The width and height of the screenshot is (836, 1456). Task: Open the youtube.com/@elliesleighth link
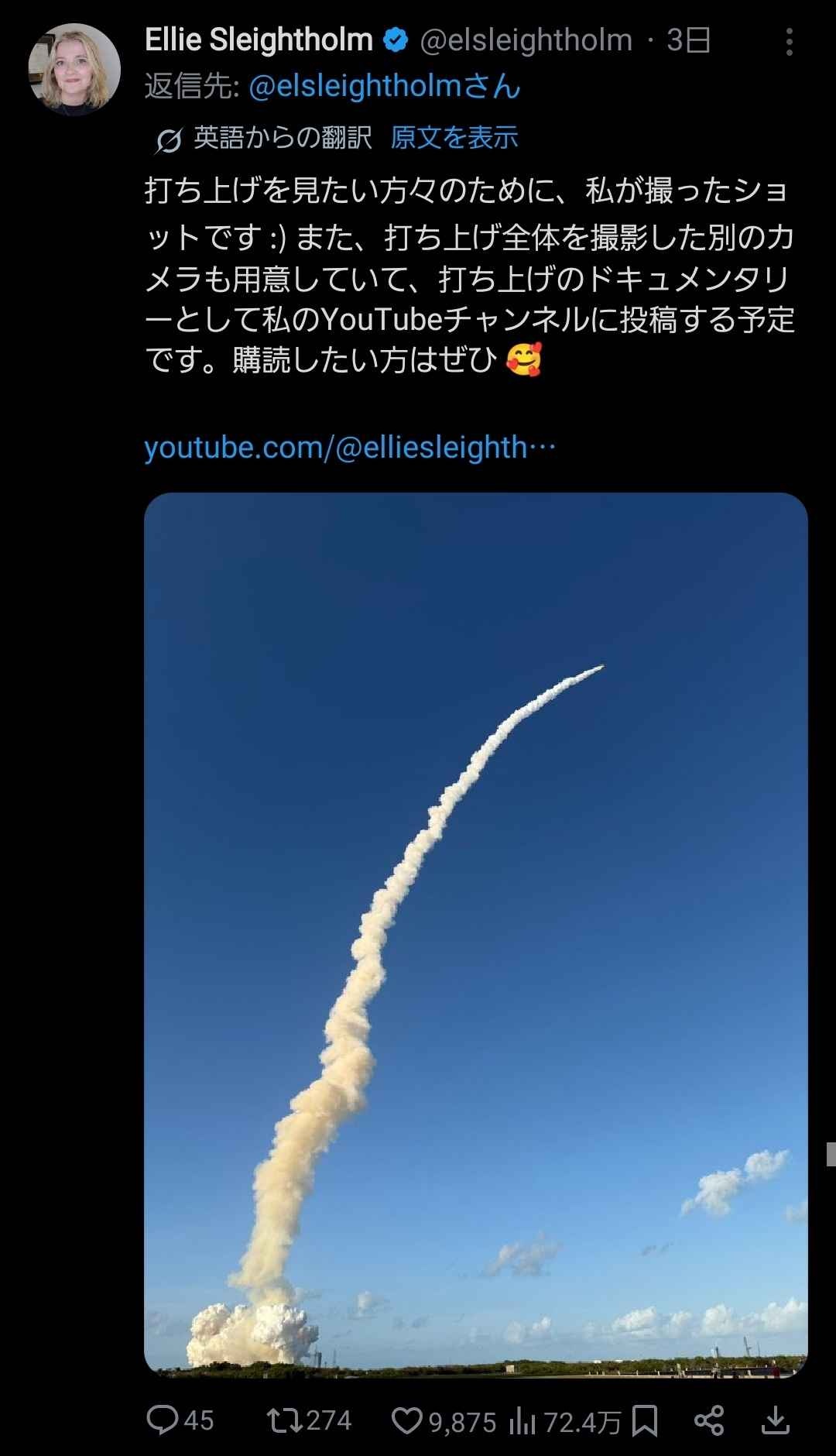coord(350,448)
